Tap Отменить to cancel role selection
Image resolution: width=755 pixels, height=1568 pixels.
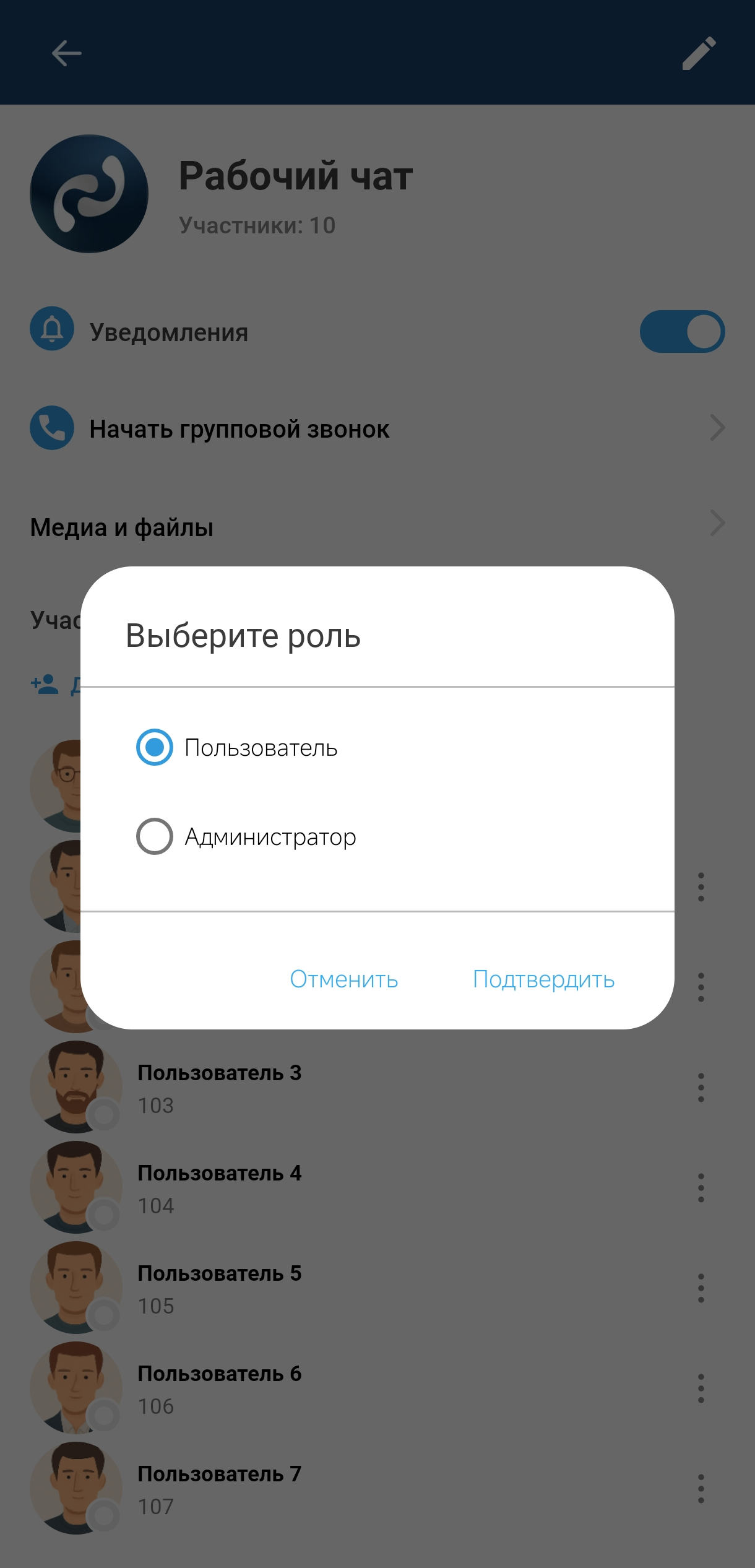click(344, 979)
